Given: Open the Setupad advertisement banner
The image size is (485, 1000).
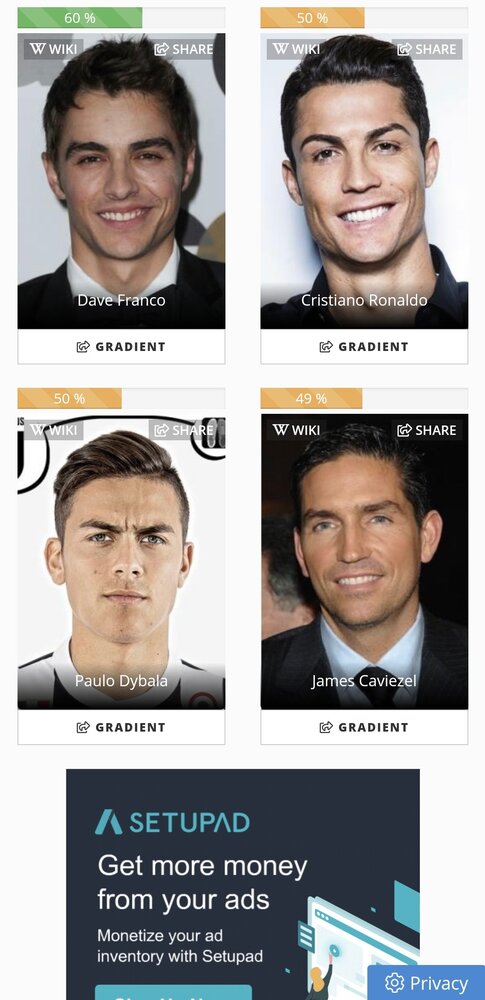Looking at the screenshot, I should click(243, 885).
